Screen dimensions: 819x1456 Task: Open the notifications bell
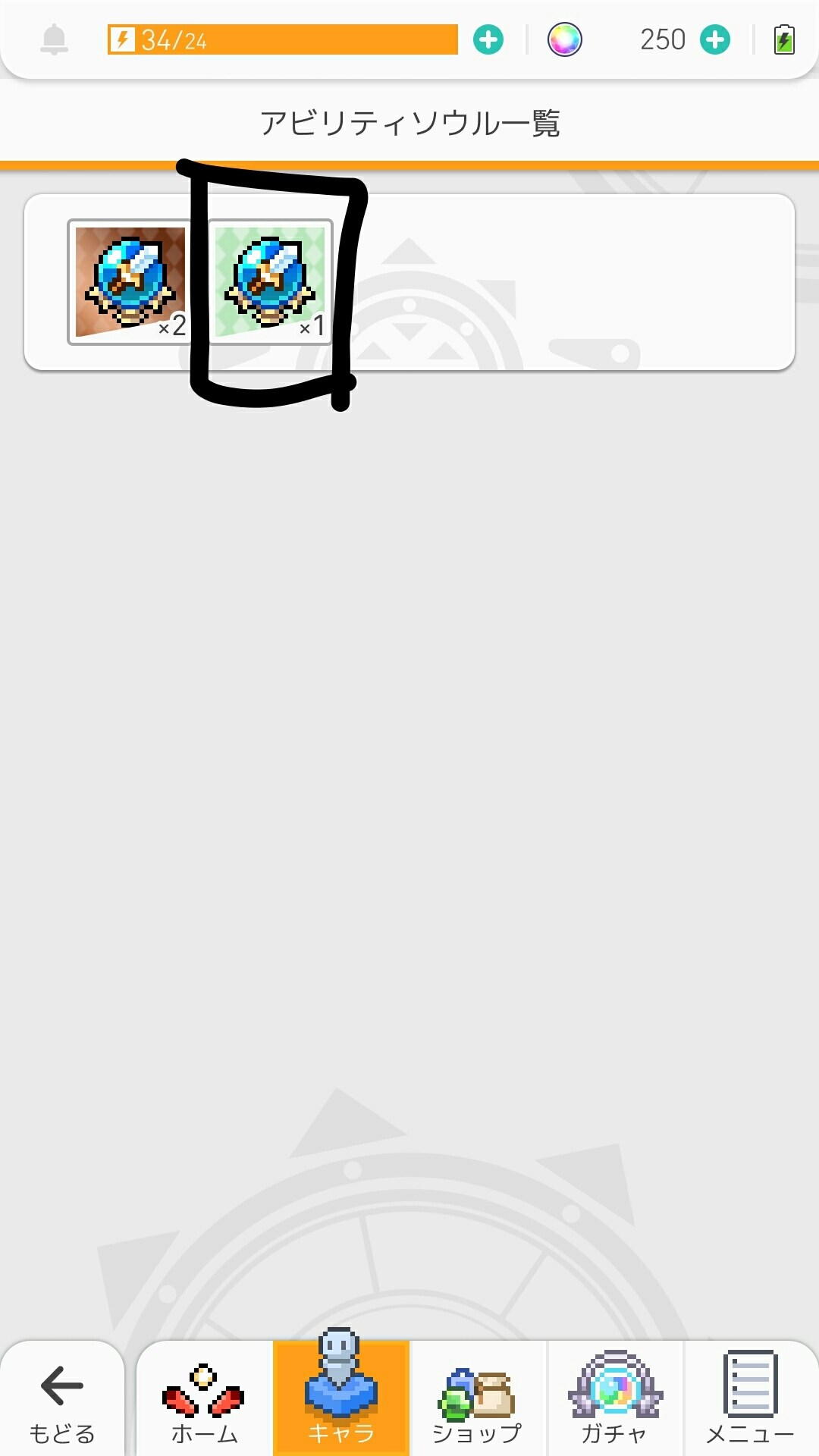(54, 39)
